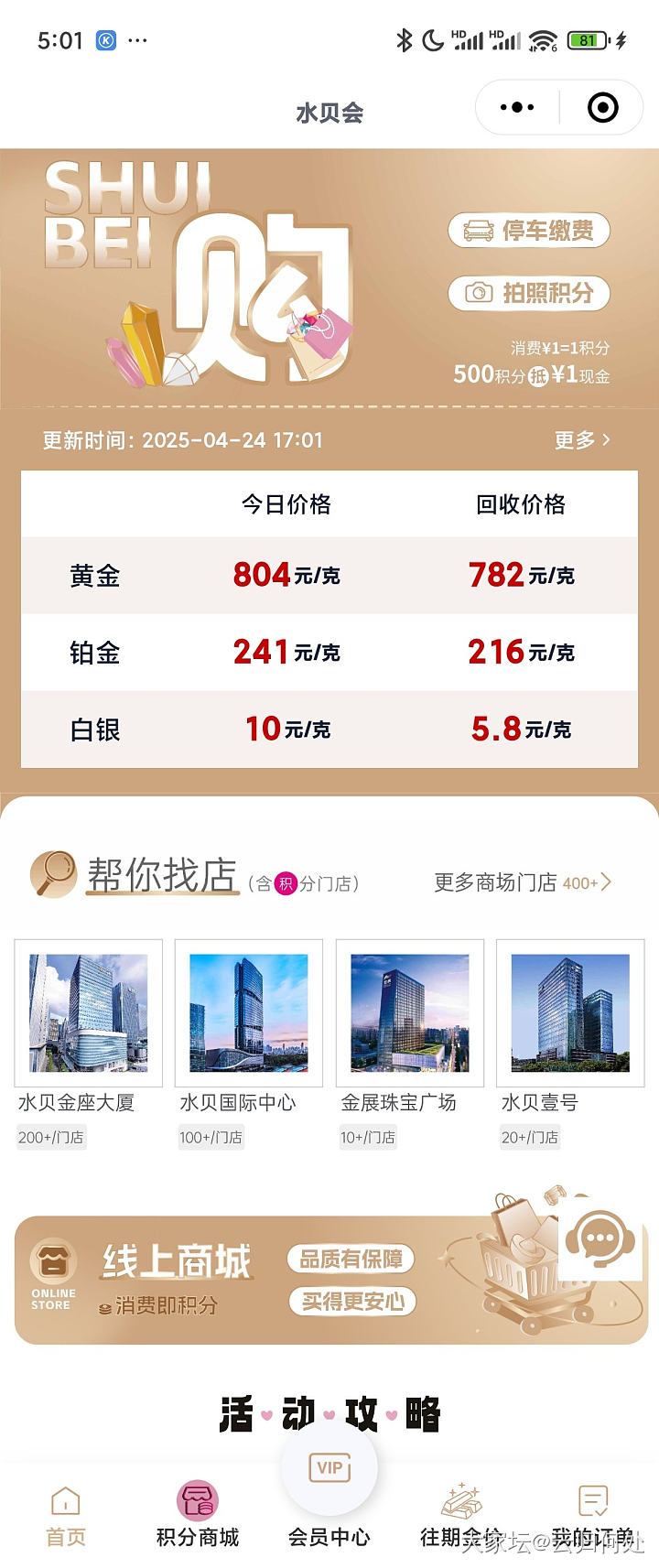The width and height of the screenshot is (659, 1568).
Task: Close the mini program with the circle button
Action: [602, 108]
